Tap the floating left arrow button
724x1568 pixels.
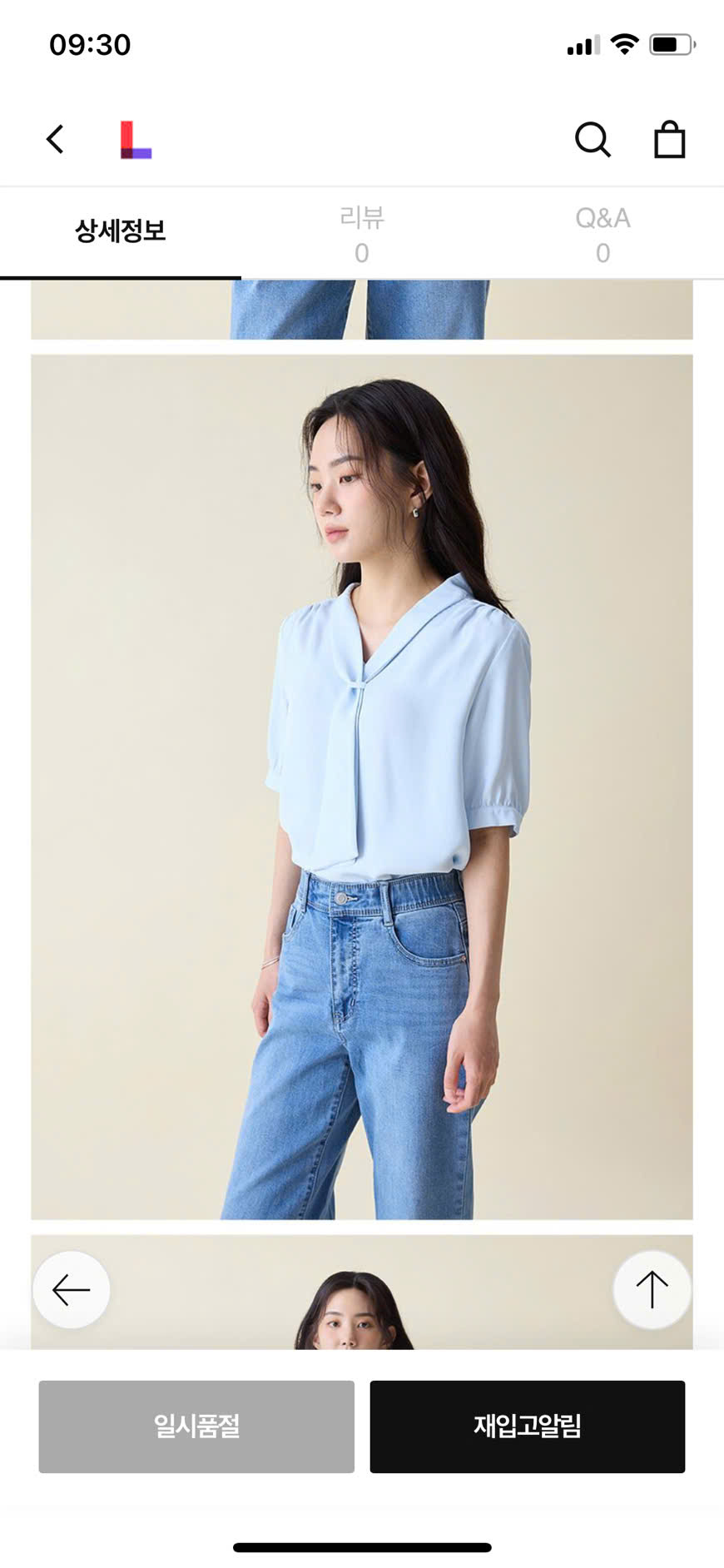coord(72,1289)
